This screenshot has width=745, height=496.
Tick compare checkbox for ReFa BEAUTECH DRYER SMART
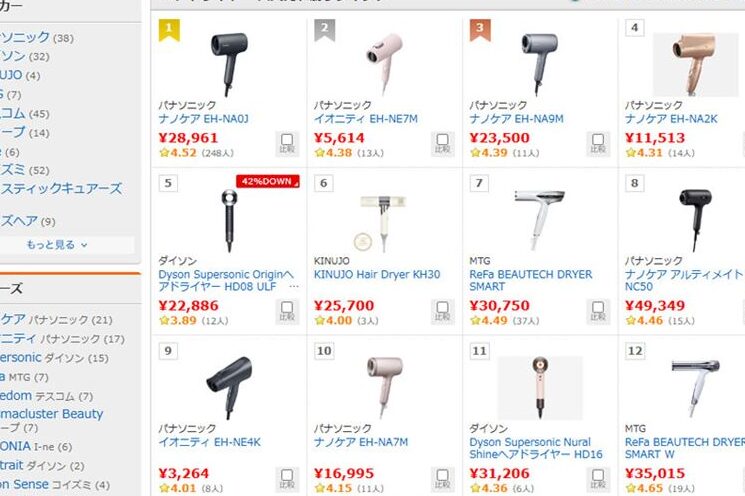pos(597,310)
